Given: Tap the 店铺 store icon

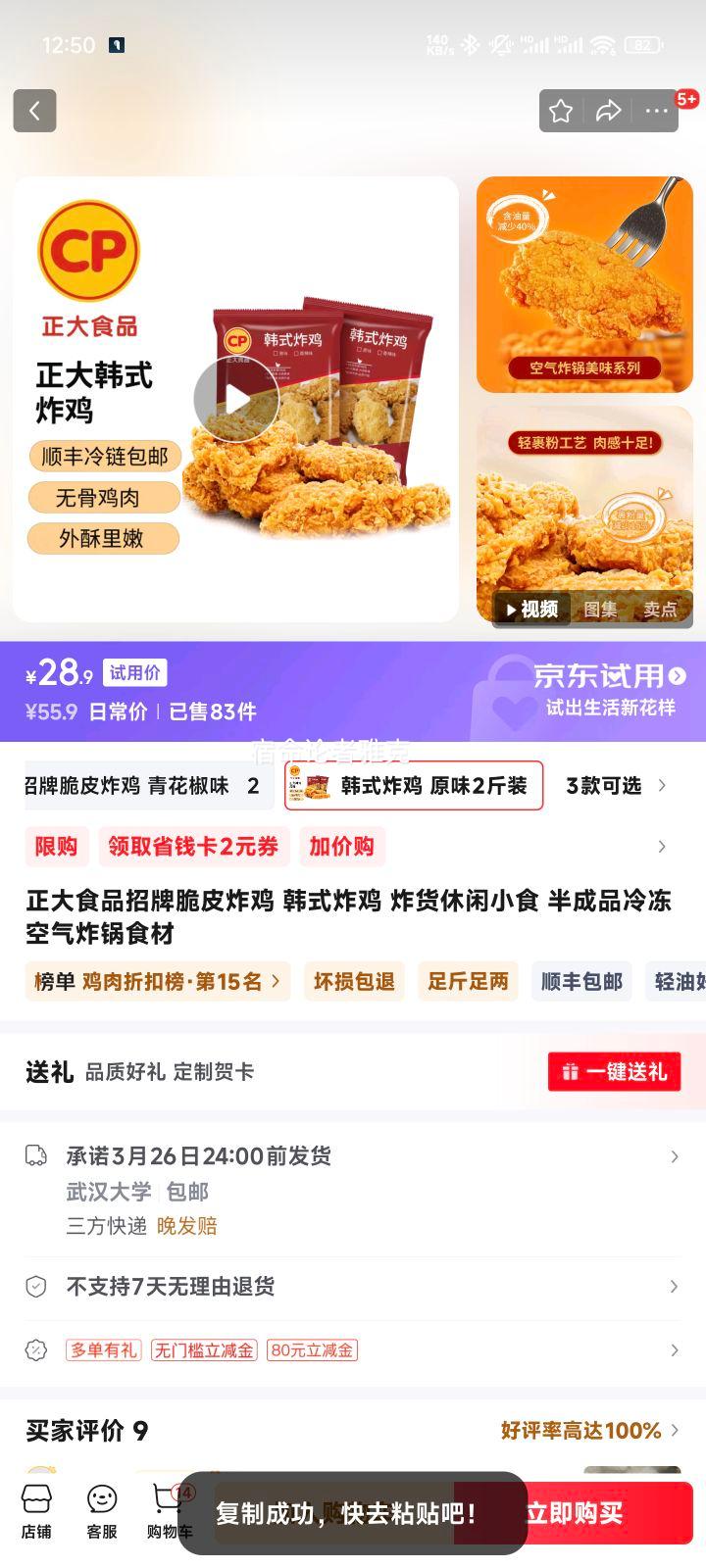Looking at the screenshot, I should [37, 1509].
